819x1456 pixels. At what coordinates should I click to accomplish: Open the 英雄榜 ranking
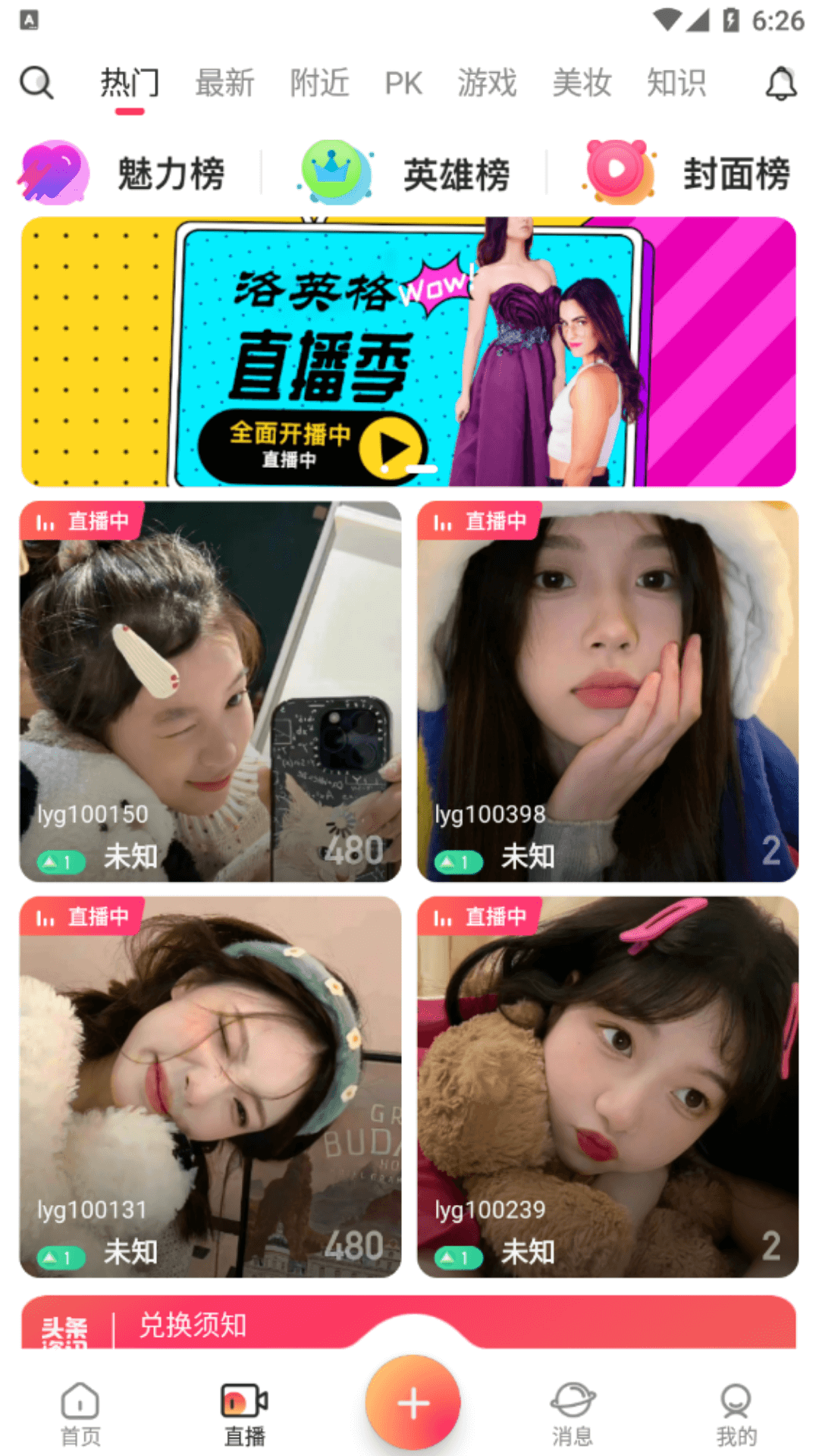click(x=407, y=174)
